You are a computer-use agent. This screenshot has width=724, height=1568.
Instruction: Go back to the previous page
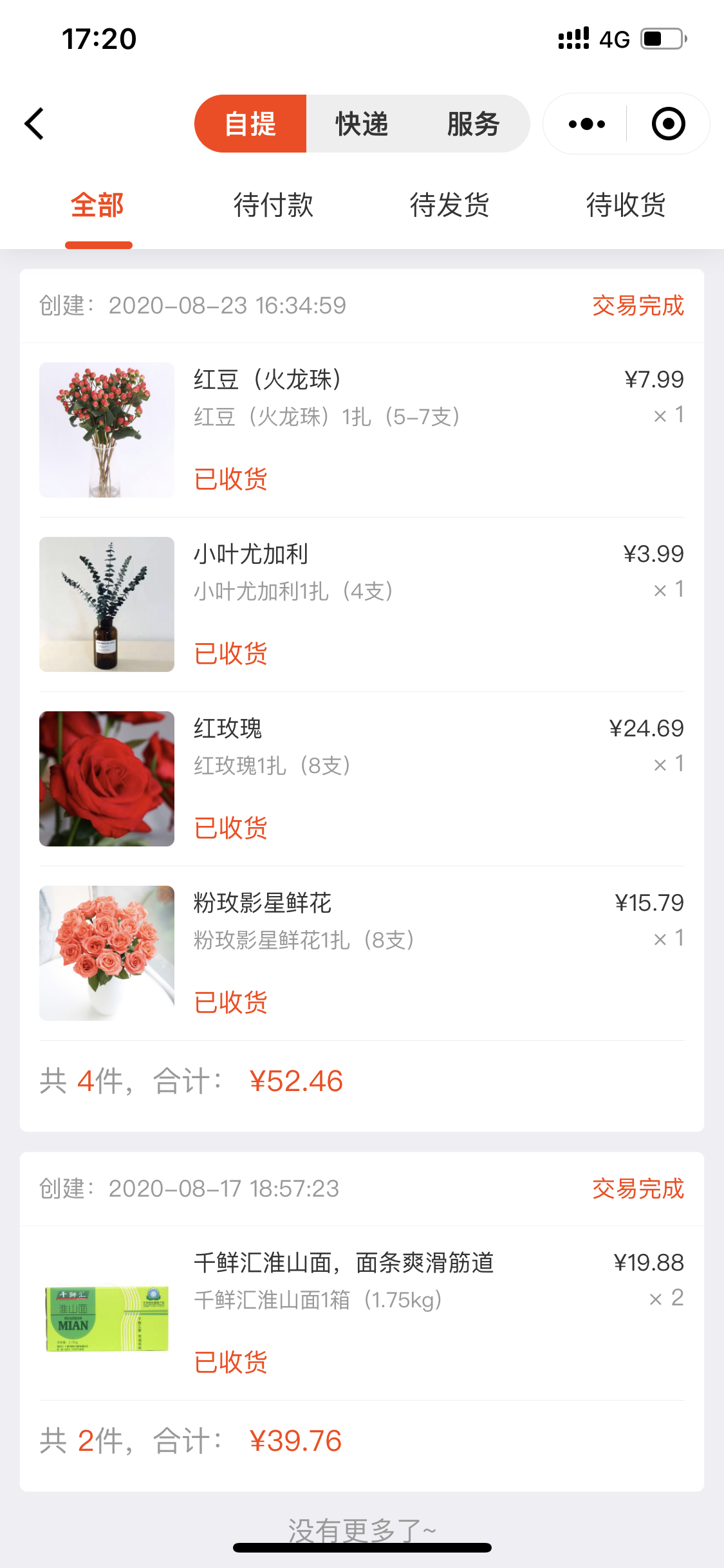[35, 124]
